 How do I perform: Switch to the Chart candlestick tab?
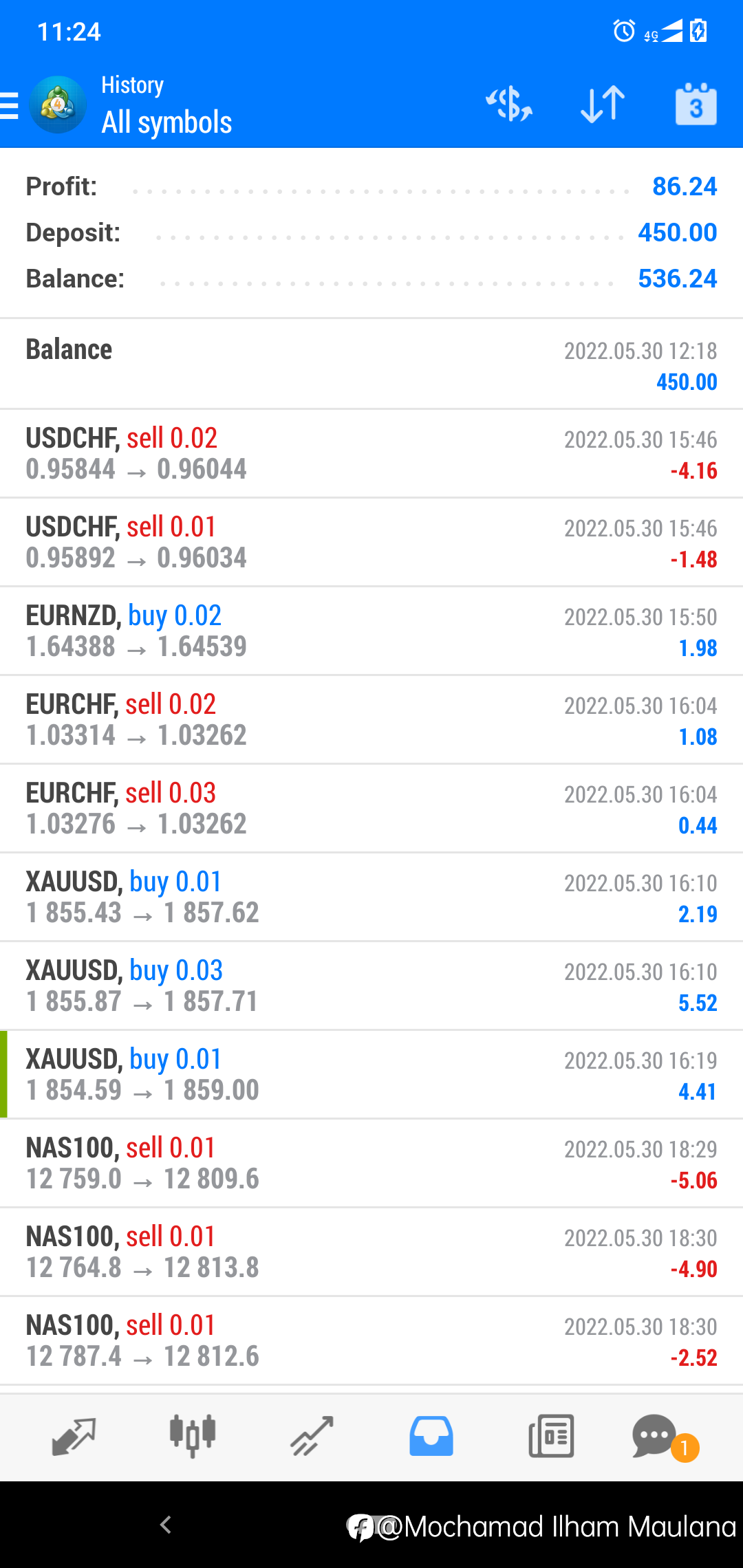pyautogui.click(x=193, y=1437)
